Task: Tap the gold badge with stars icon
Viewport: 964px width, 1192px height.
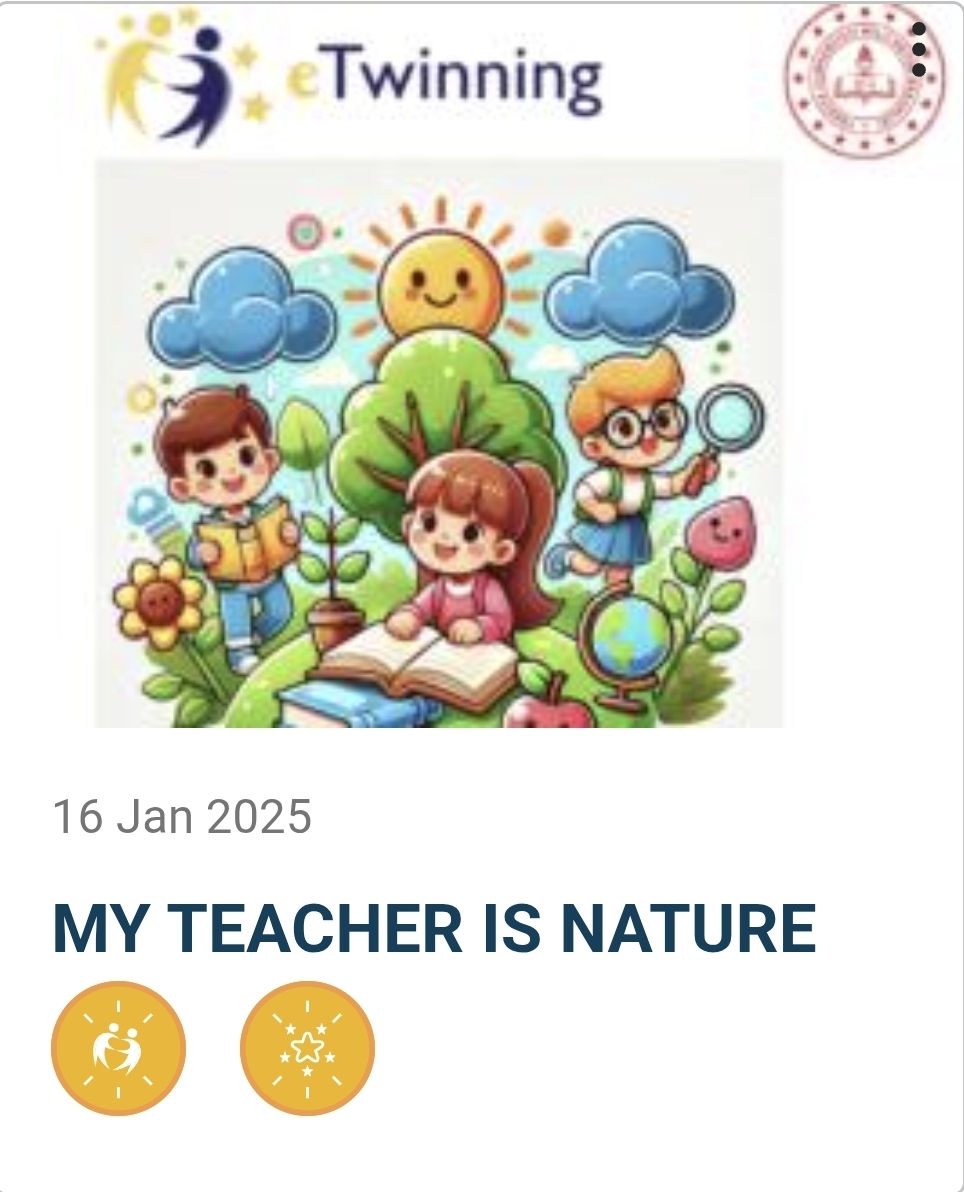Action: pyautogui.click(x=307, y=1048)
